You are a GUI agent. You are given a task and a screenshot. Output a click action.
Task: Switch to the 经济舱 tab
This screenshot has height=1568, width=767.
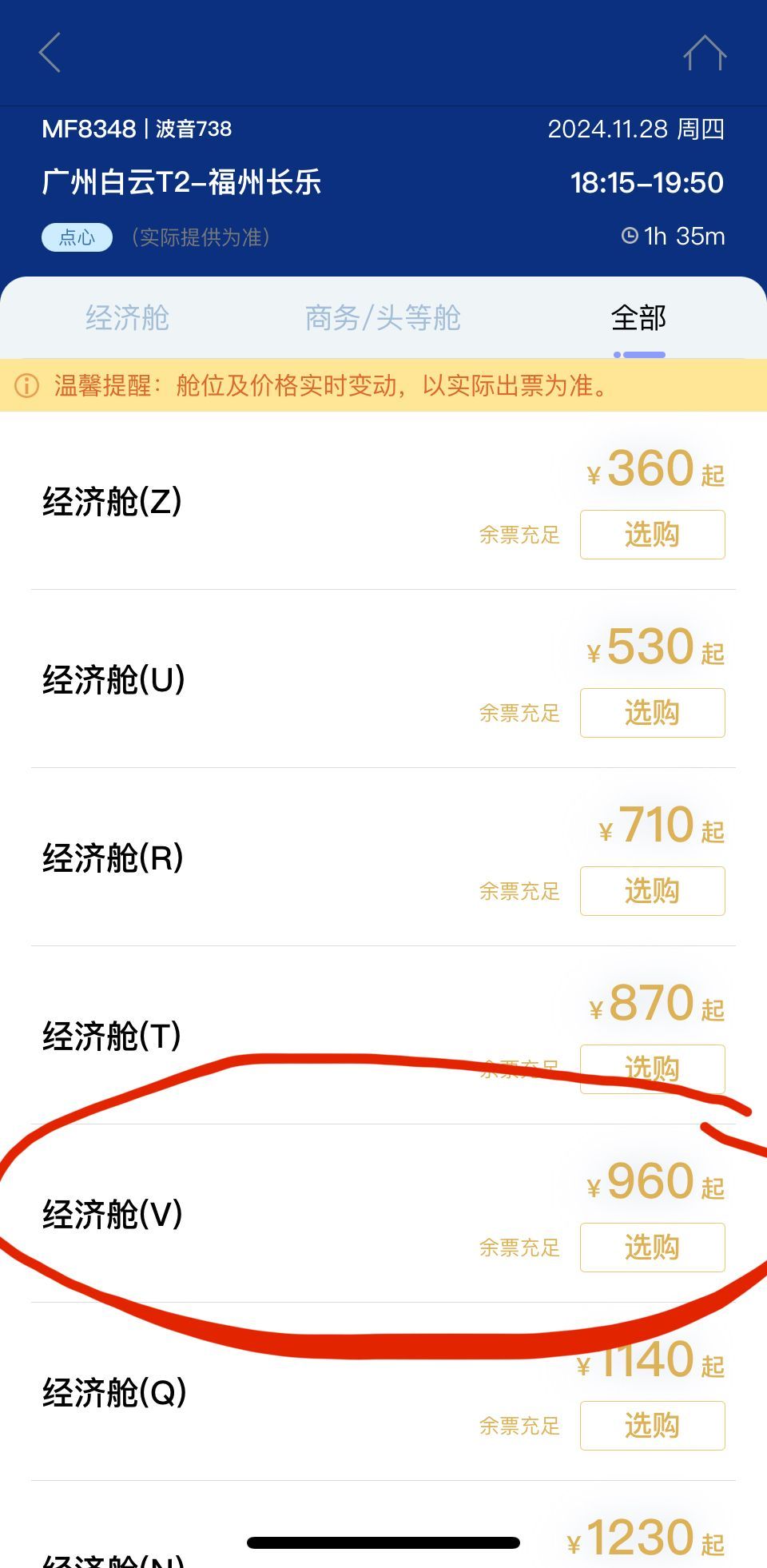[x=128, y=318]
